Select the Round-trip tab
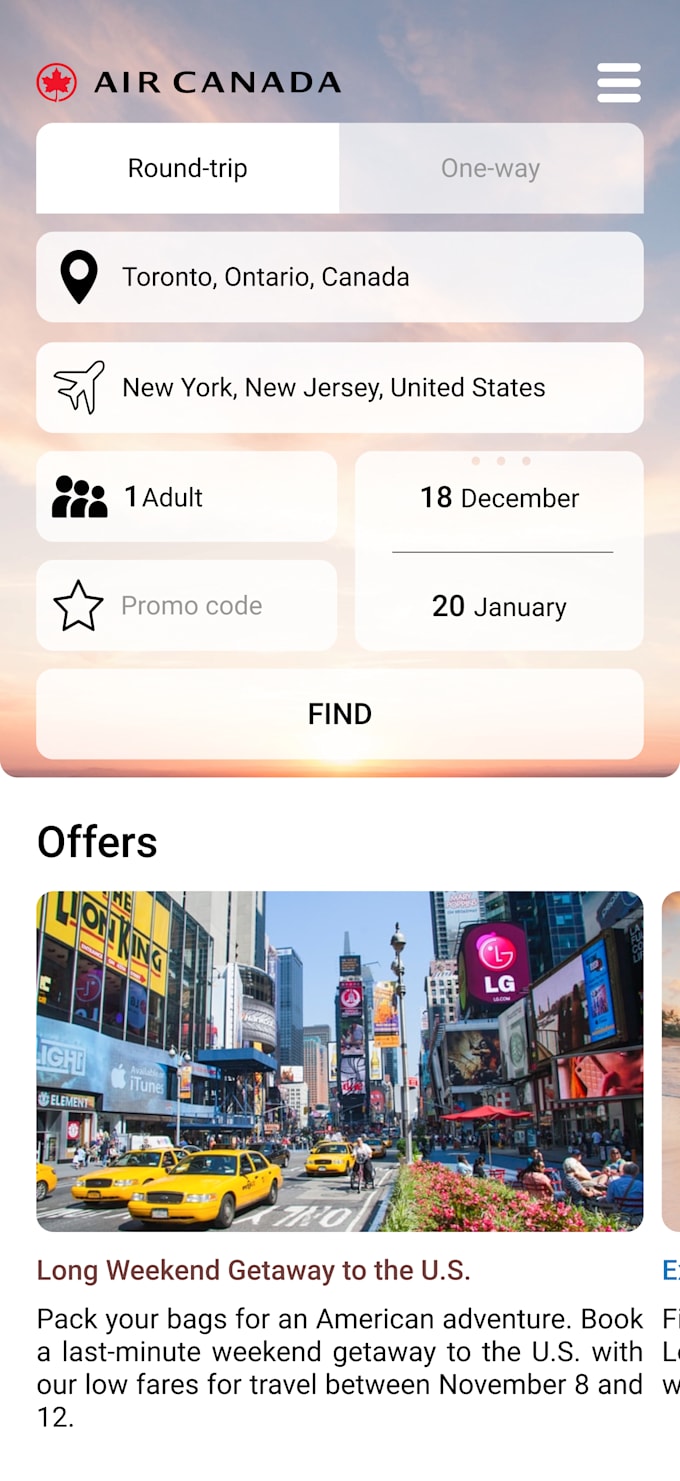 point(188,168)
